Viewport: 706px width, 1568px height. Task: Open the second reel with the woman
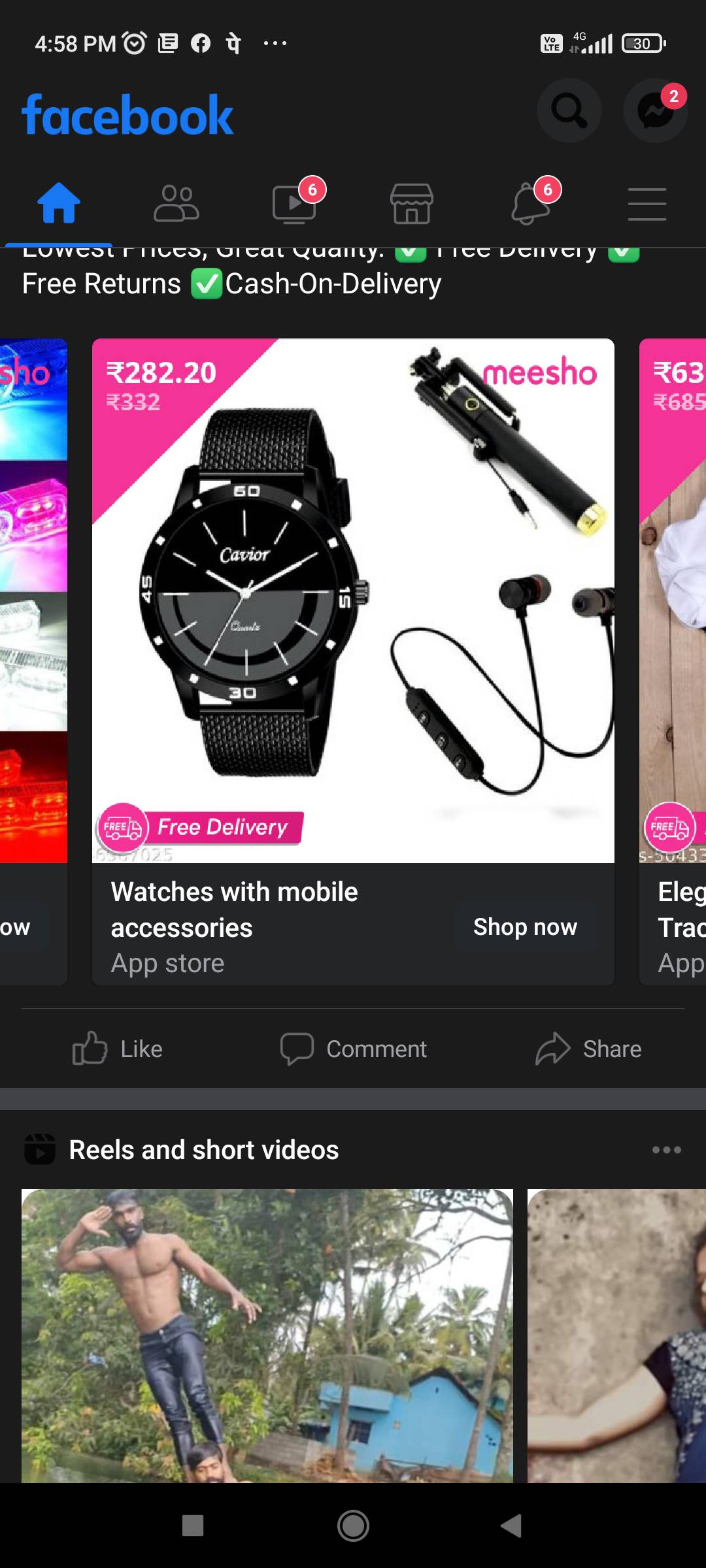point(616,1335)
